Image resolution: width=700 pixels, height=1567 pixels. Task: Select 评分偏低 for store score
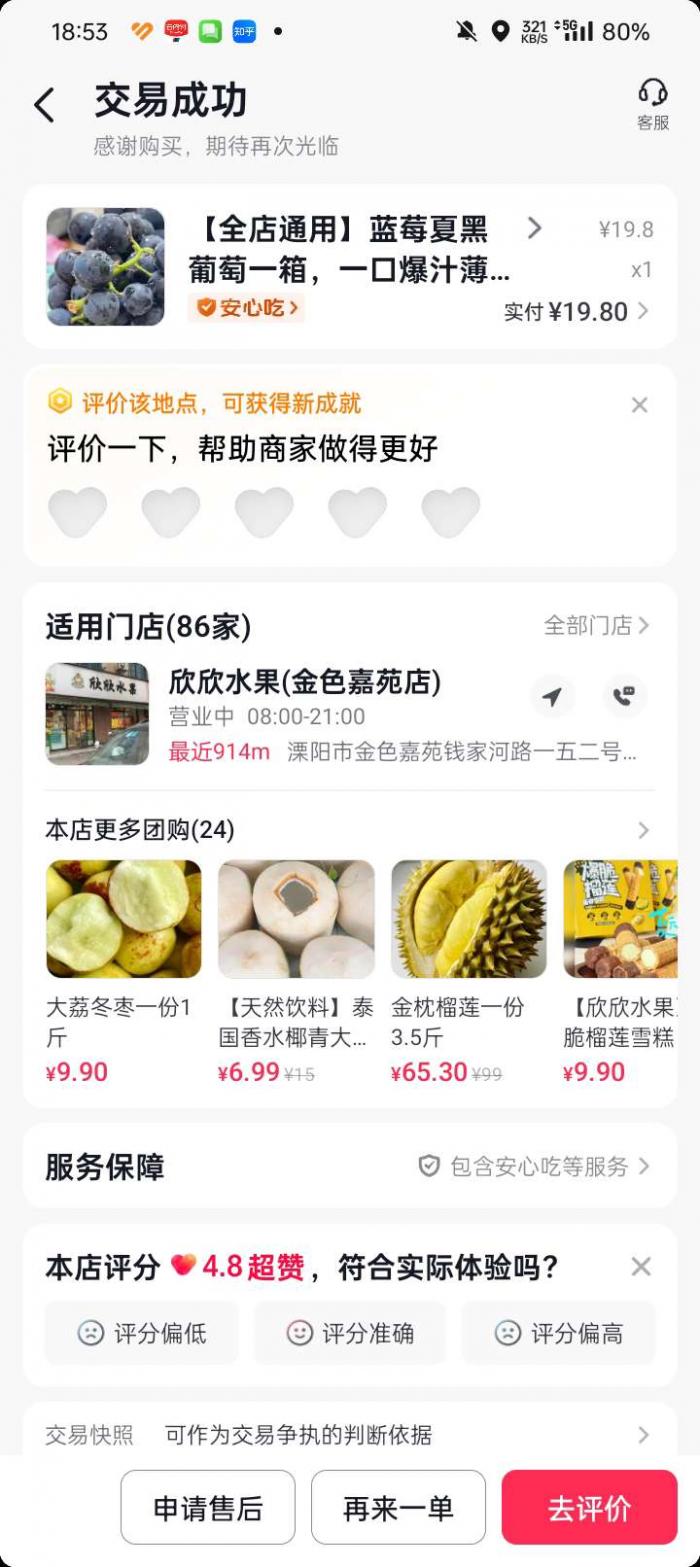[142, 1333]
